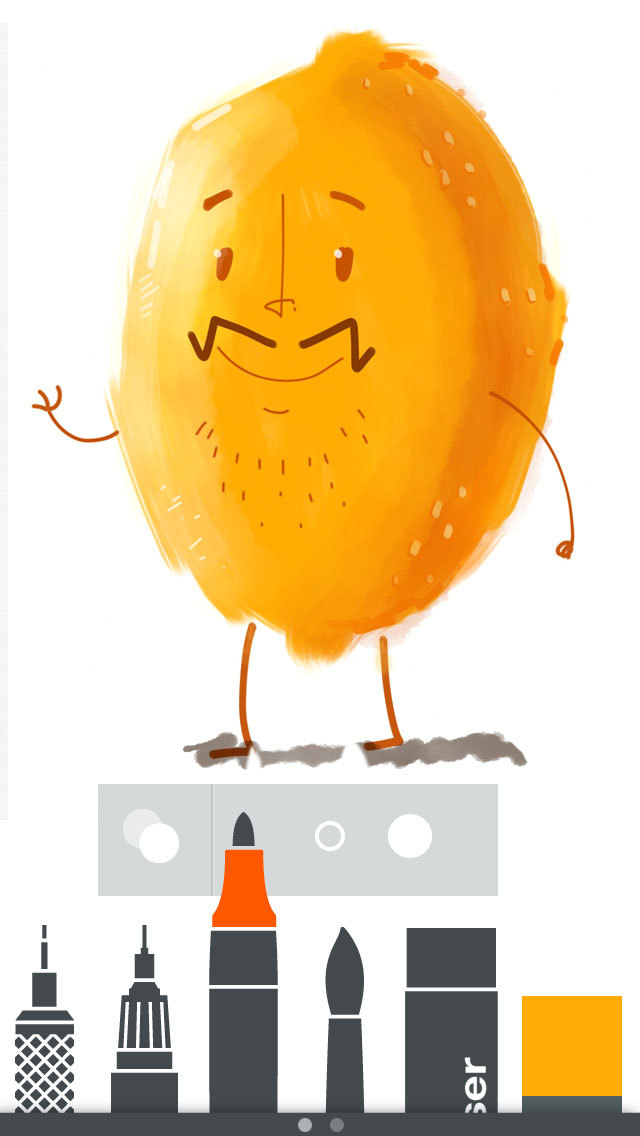Go to the second tool page dot
The width and height of the screenshot is (640, 1136).
(337, 1125)
